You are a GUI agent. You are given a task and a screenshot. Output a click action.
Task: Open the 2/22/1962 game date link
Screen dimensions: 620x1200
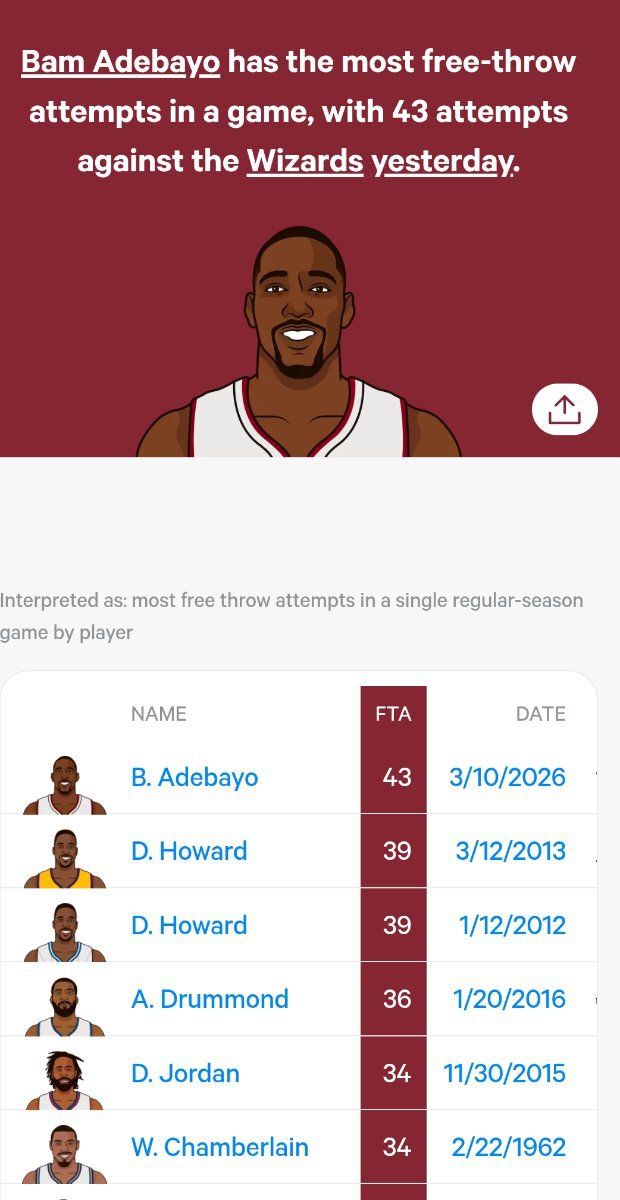(508, 1147)
